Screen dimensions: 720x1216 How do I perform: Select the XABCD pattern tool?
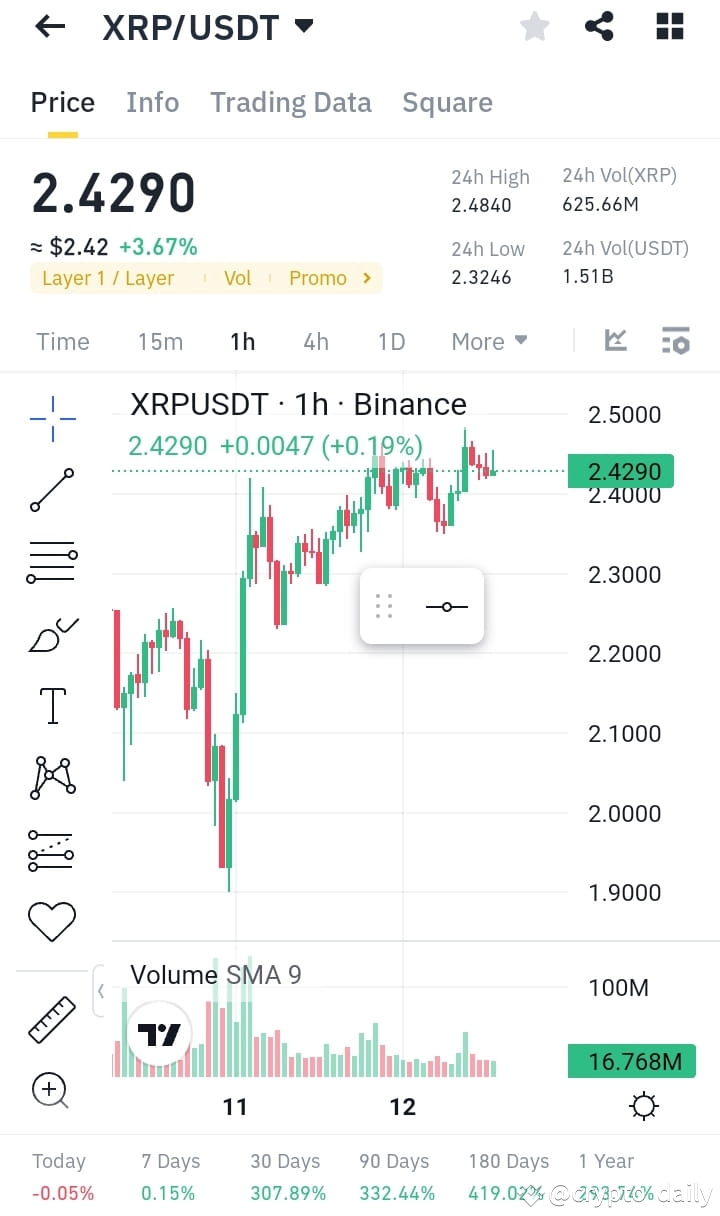[x=52, y=777]
